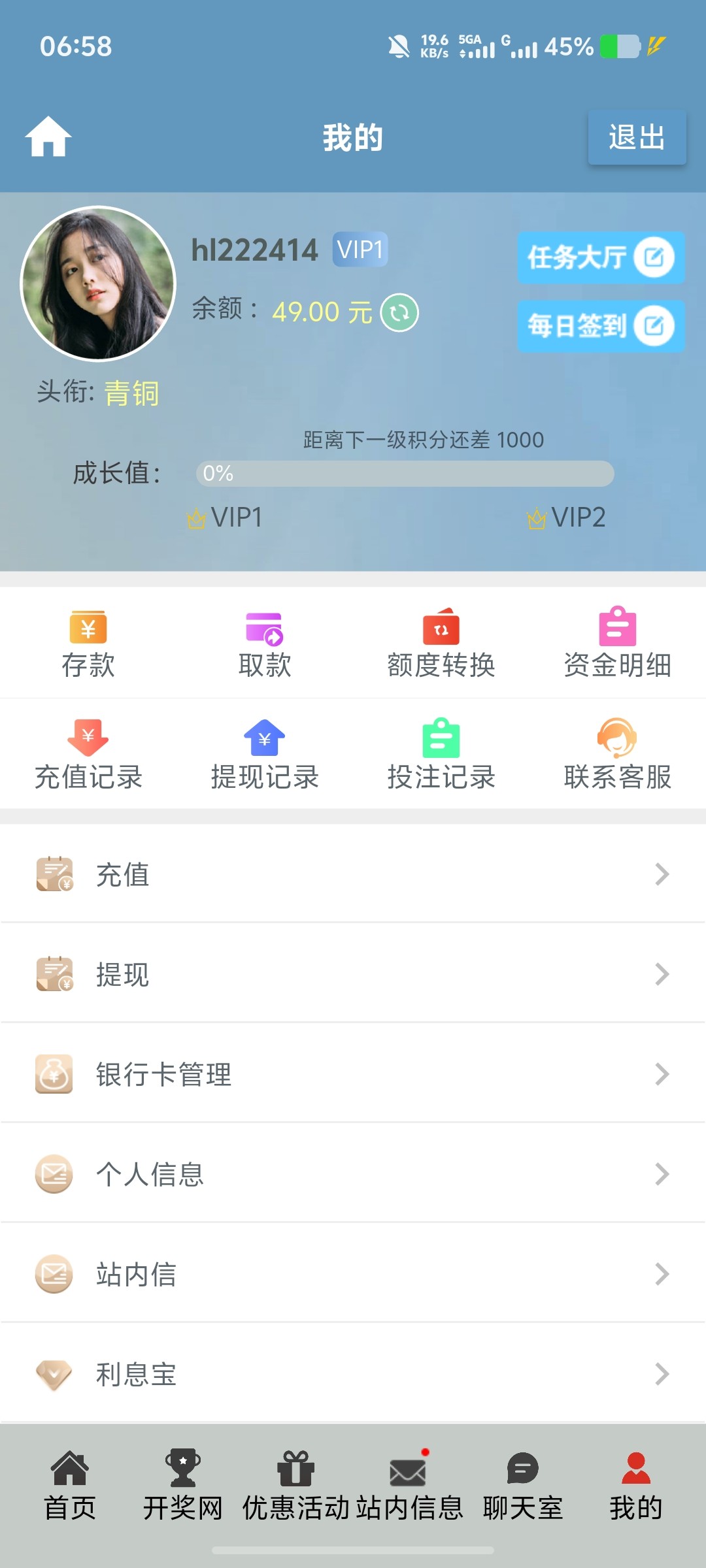View 提现记录 withdrawal records
This screenshot has height=1568, width=706.
coord(265,755)
